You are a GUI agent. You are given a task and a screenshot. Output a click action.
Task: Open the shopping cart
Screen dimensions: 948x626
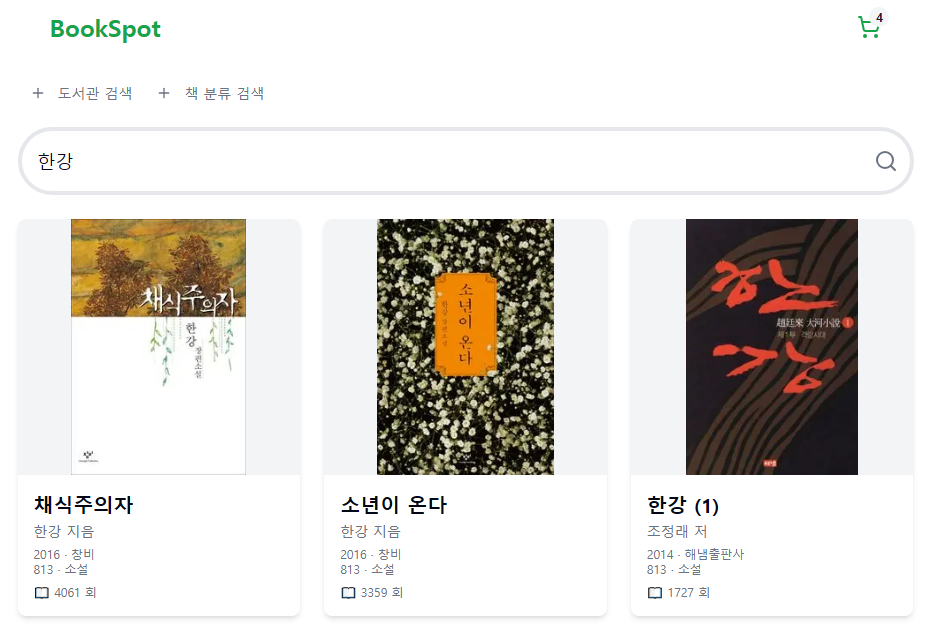point(869,28)
